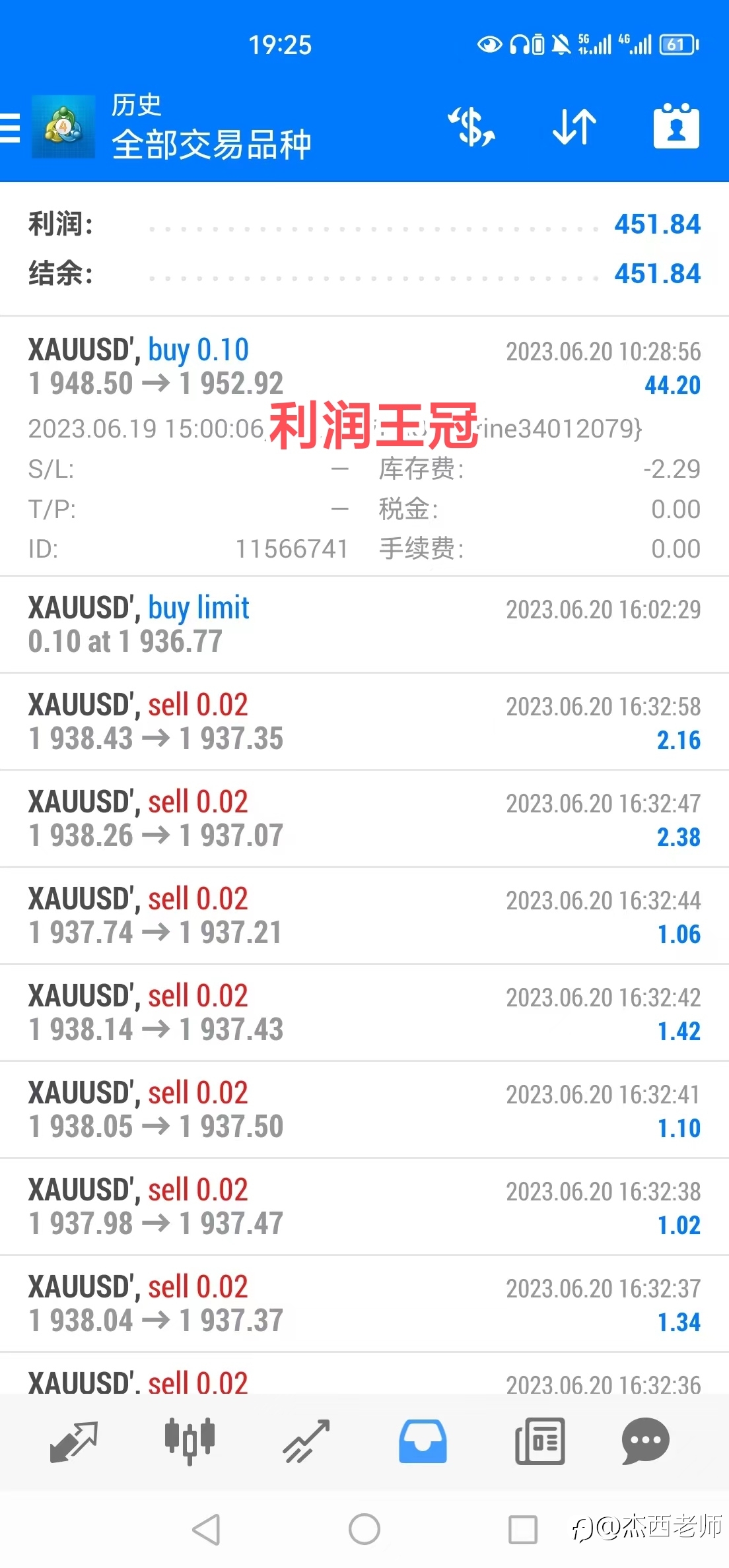The width and height of the screenshot is (729, 1568).
Task: Open the sell trade with profit 2.16
Action: 364,721
